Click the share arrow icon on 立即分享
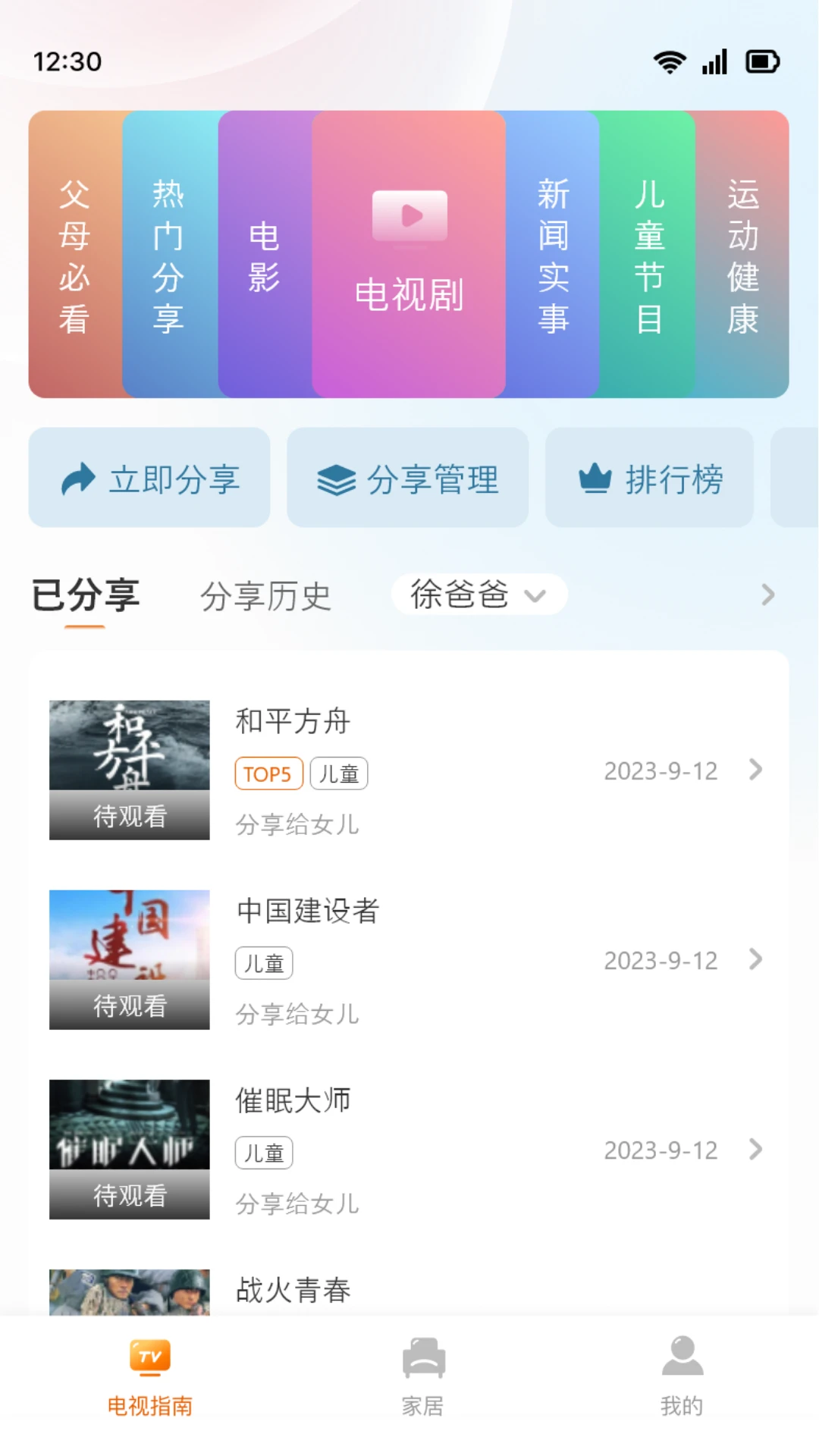This screenshot has width=819, height=1456. [77, 479]
